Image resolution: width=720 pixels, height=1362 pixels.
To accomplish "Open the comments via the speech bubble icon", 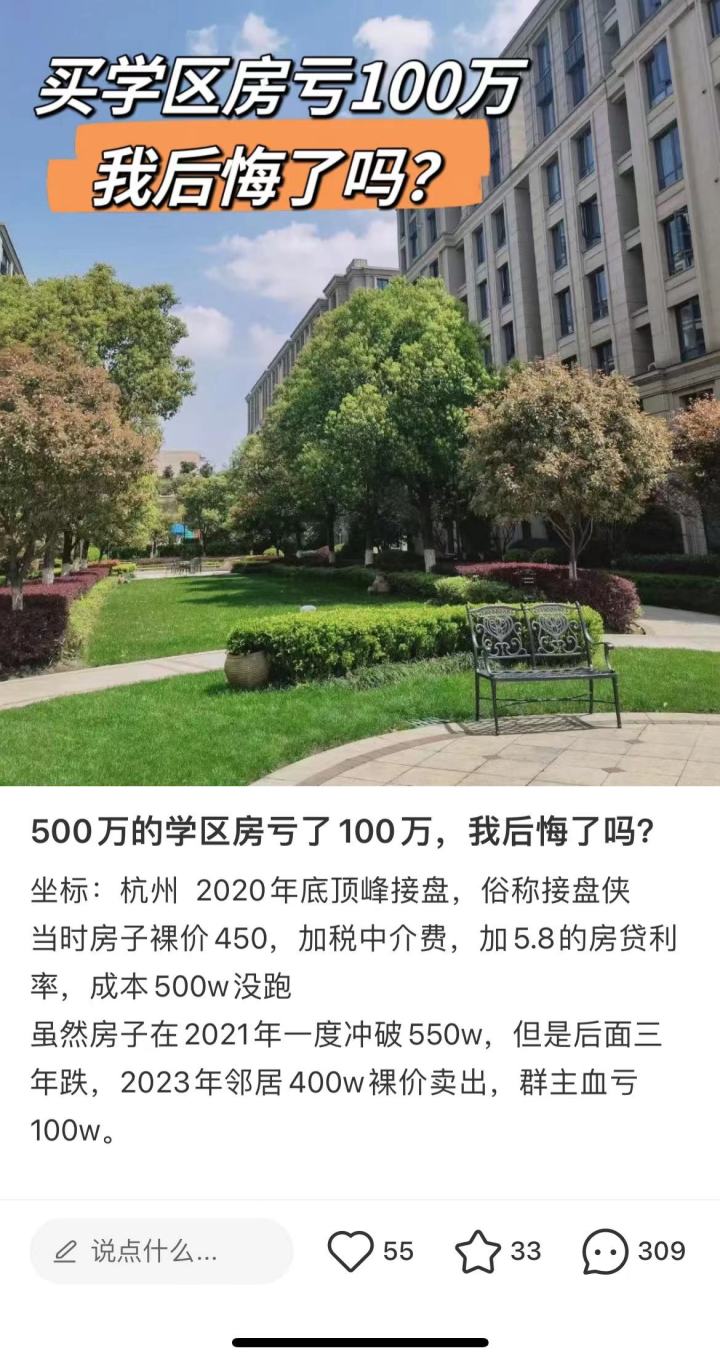I will click(x=606, y=1251).
